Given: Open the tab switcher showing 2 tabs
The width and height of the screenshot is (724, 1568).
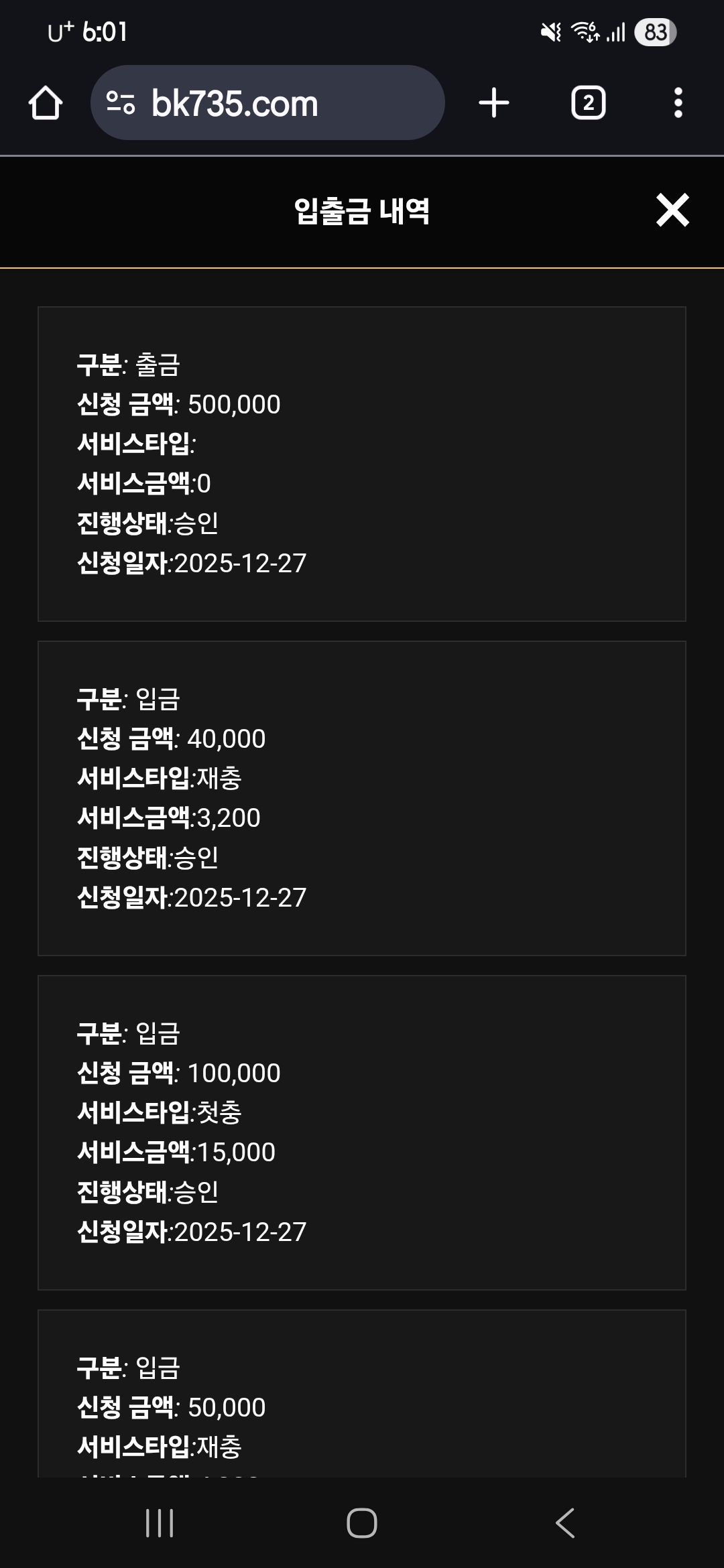Looking at the screenshot, I should point(588,103).
